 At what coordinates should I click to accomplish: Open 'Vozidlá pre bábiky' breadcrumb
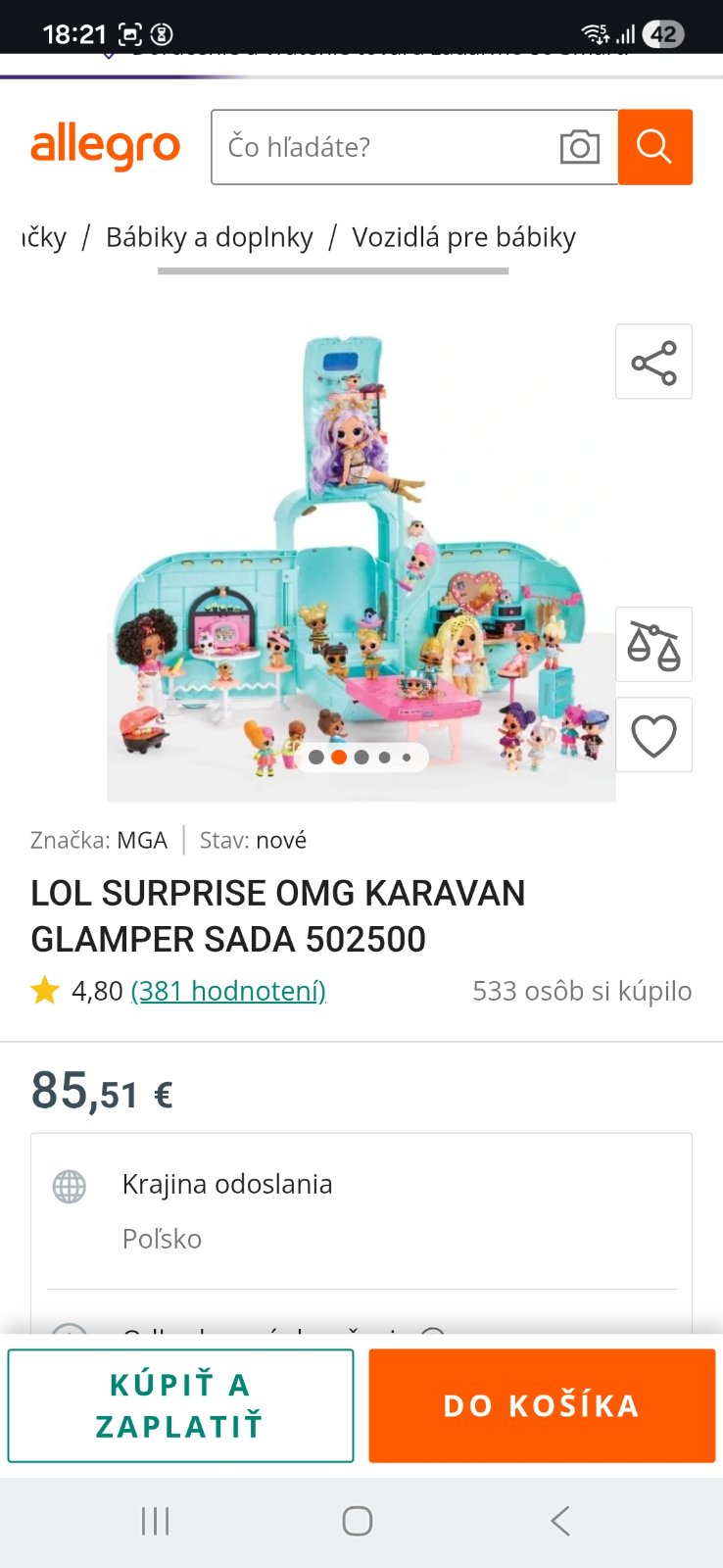click(463, 237)
